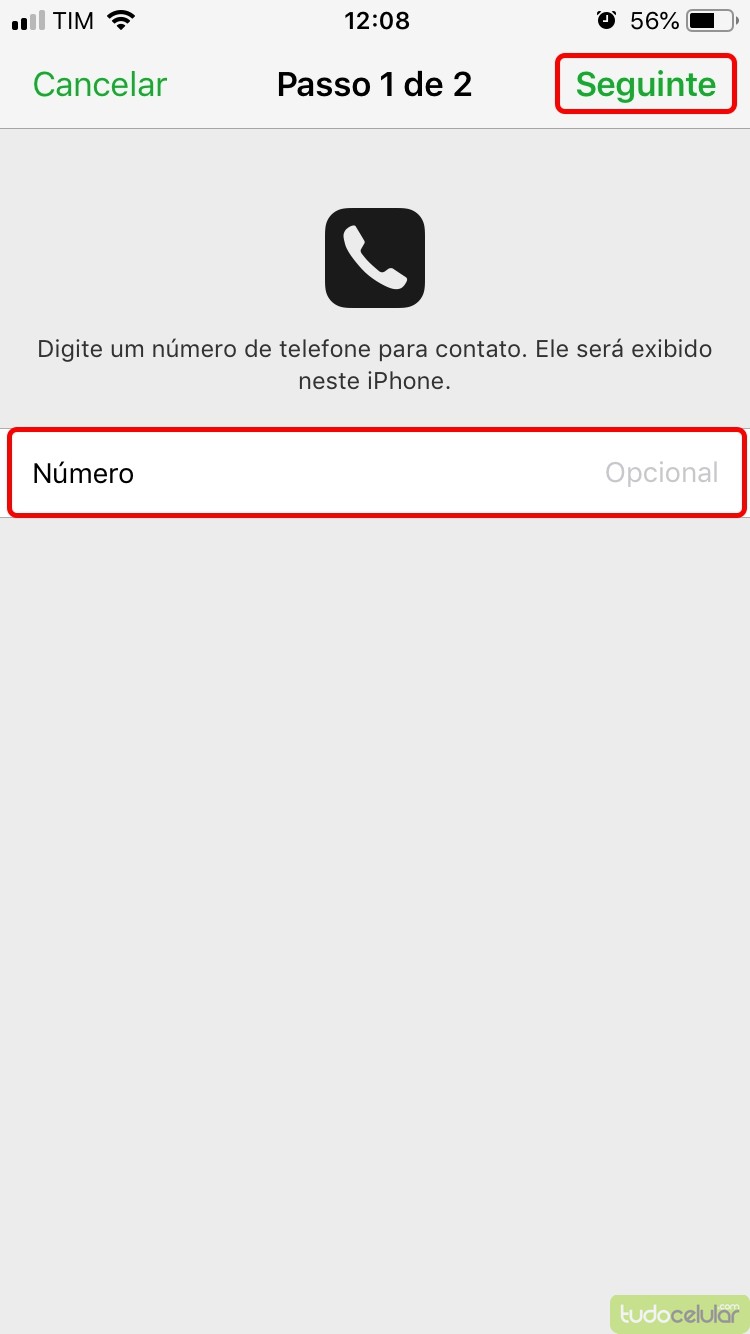750x1334 pixels.
Task: Continue with the Seguinte button
Action: 646,85
